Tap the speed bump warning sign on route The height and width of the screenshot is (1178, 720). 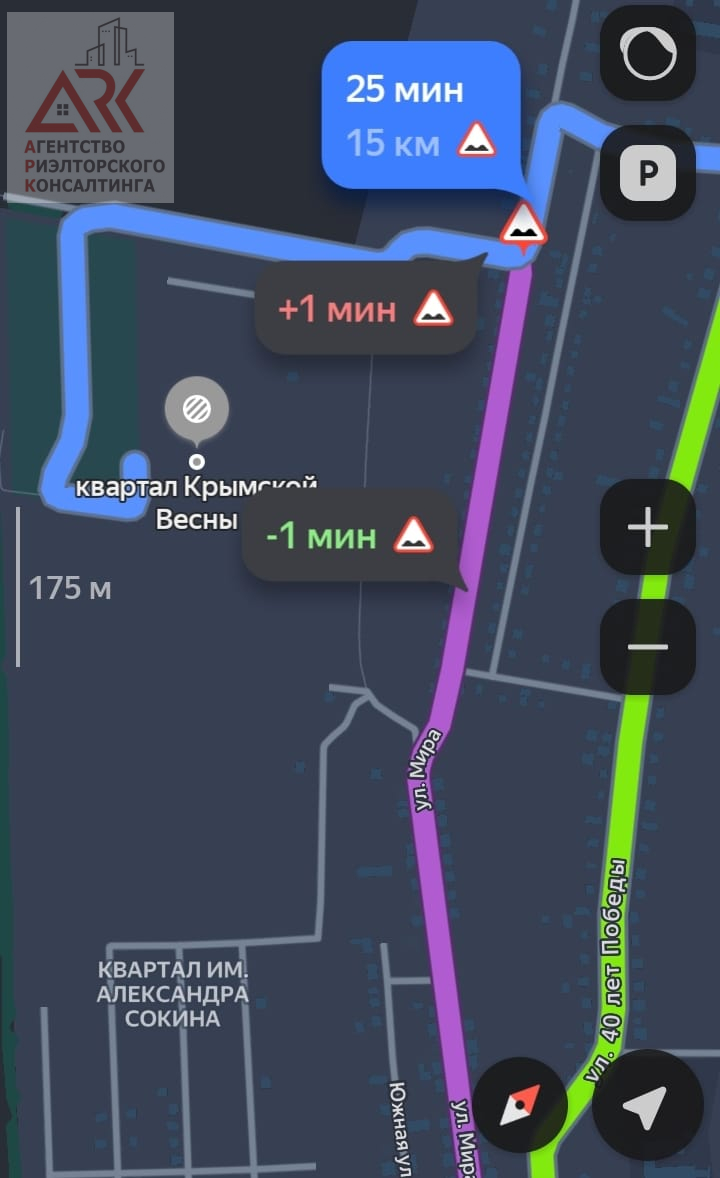click(523, 226)
